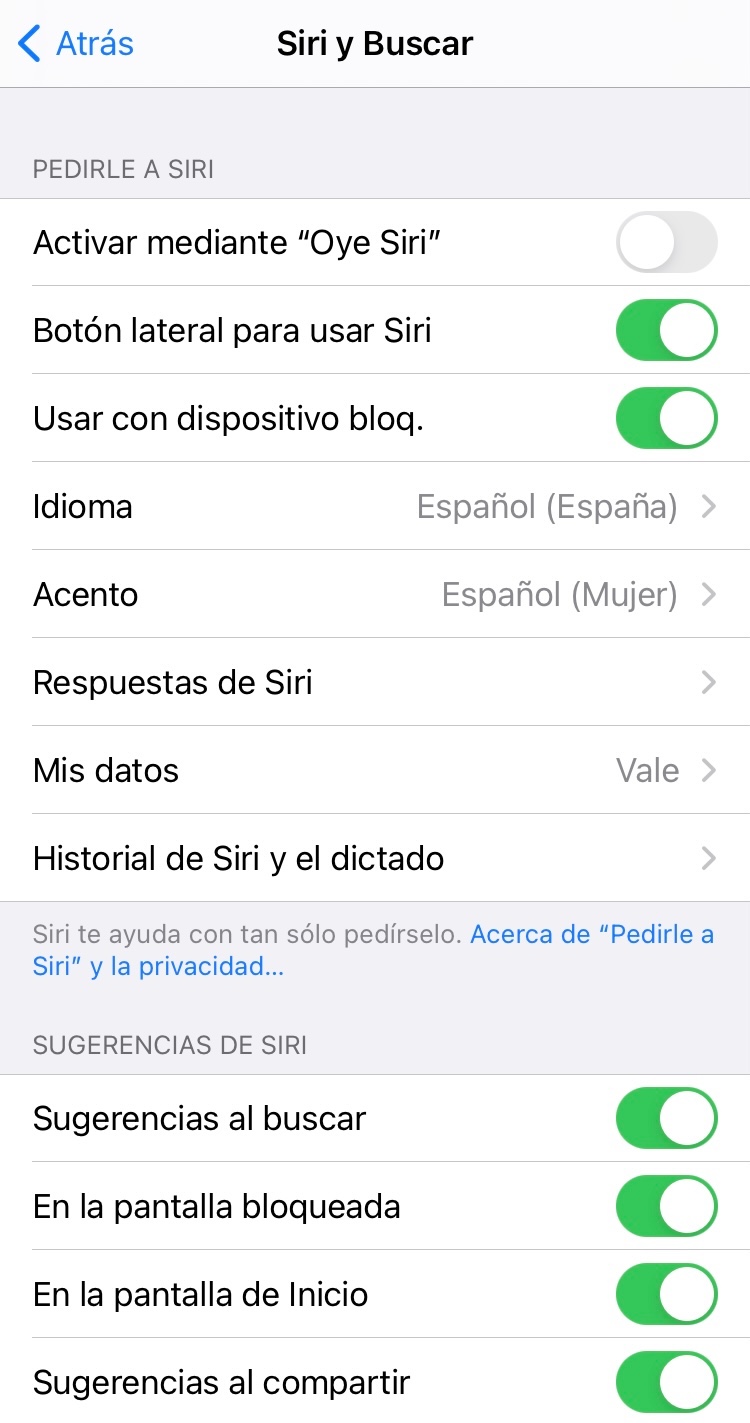Open the Acento voice setting
The image size is (750, 1423).
coord(375,594)
